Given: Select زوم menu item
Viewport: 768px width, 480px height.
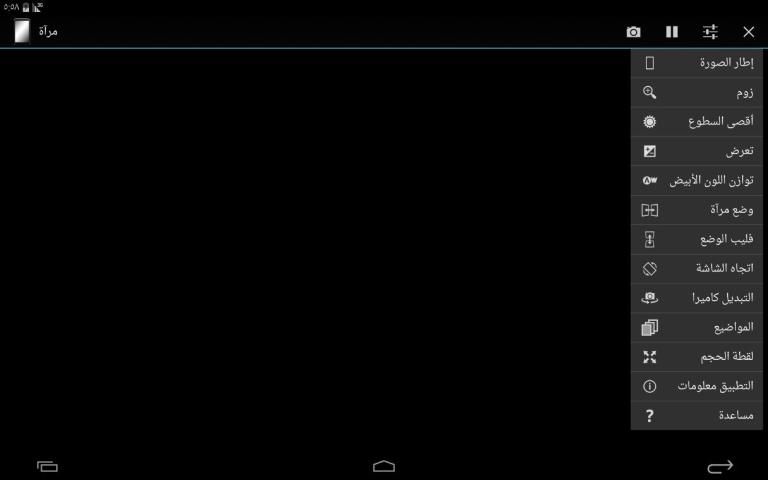Looking at the screenshot, I should click(x=697, y=92).
